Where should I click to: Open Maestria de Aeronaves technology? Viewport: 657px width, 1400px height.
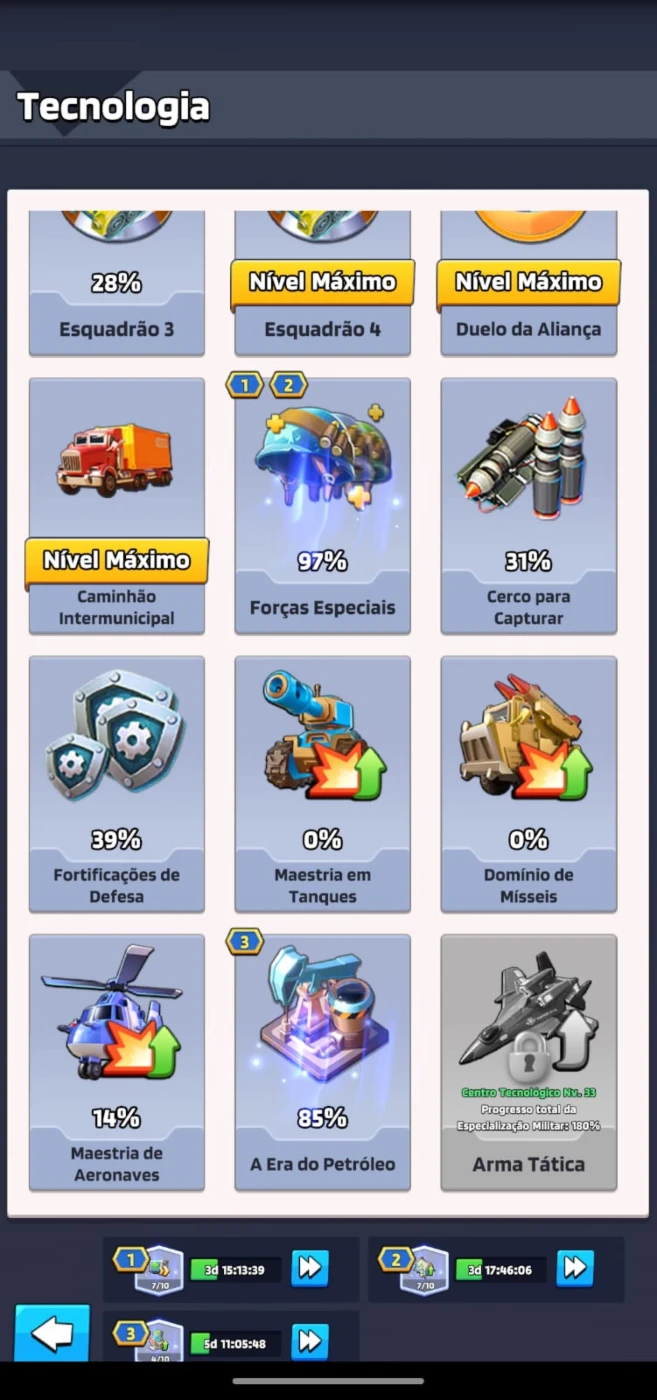[x=117, y=1062]
